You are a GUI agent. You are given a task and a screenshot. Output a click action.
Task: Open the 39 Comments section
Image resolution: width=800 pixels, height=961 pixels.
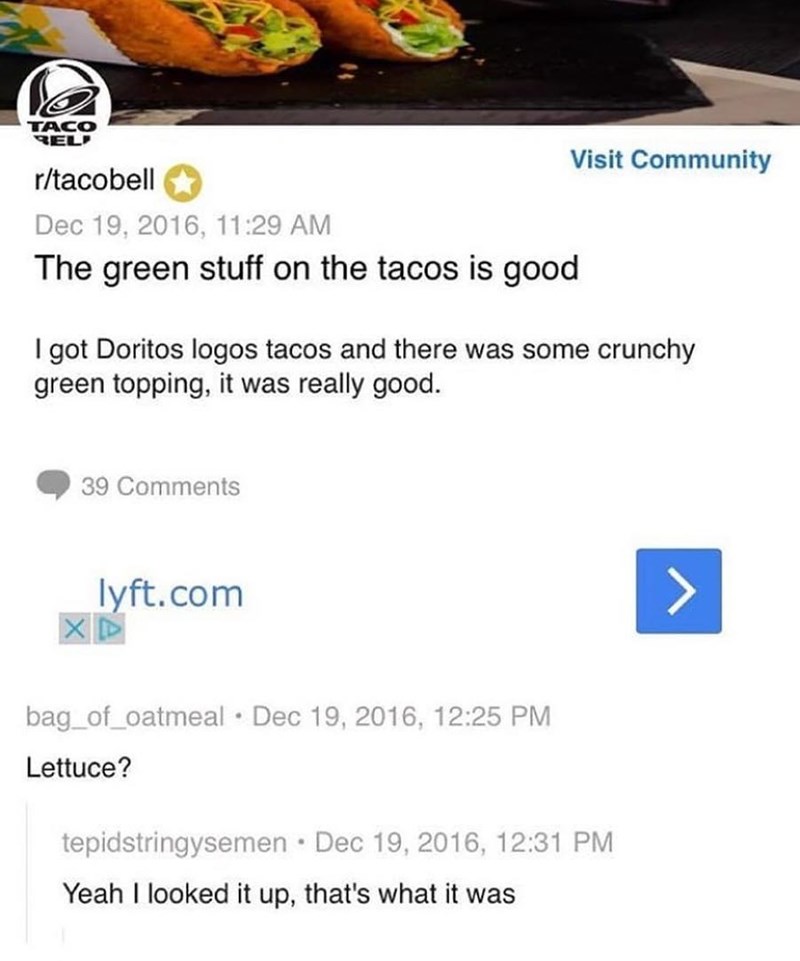(139, 486)
